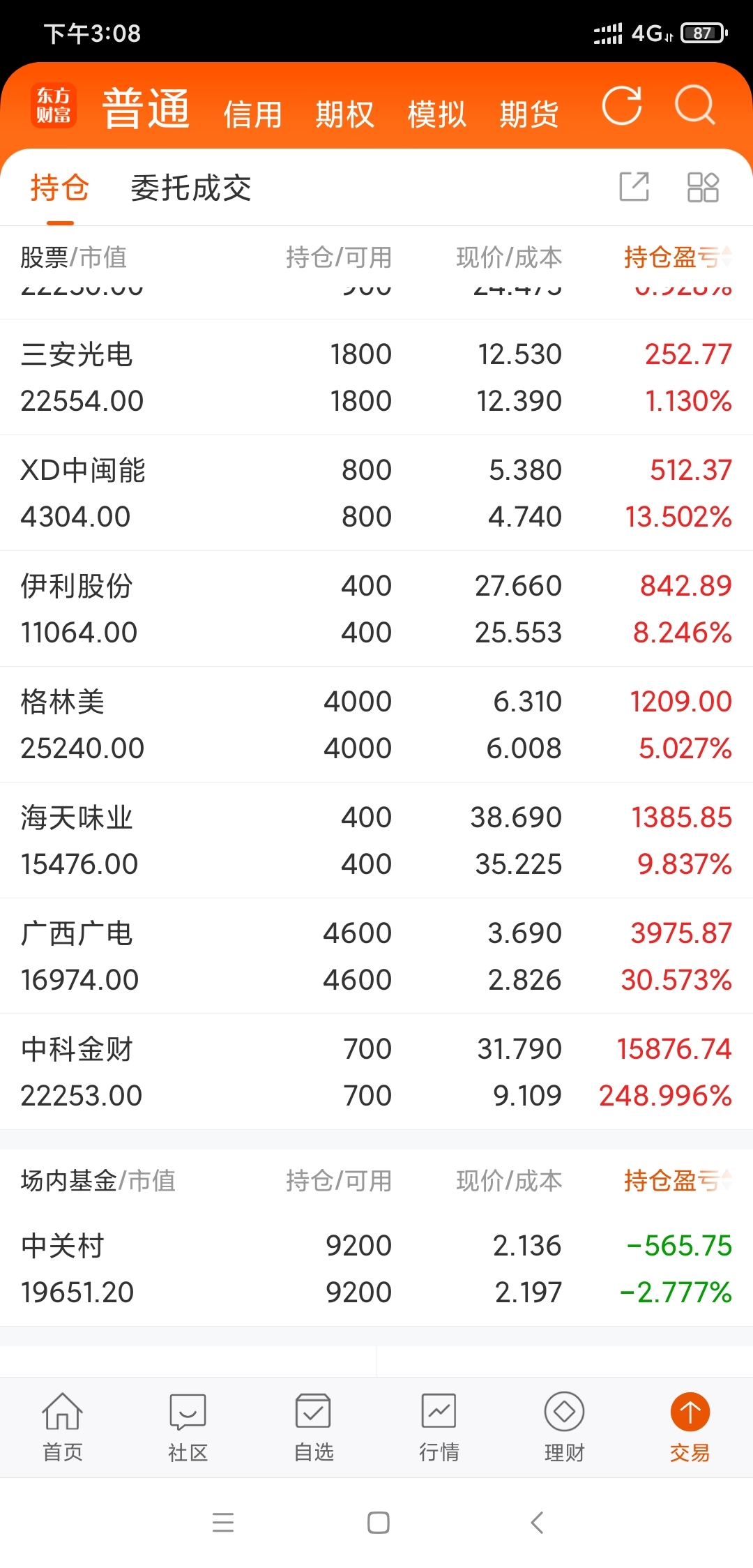This screenshot has width=753, height=1568.
Task: Tap the share holdings icon
Action: 634,187
